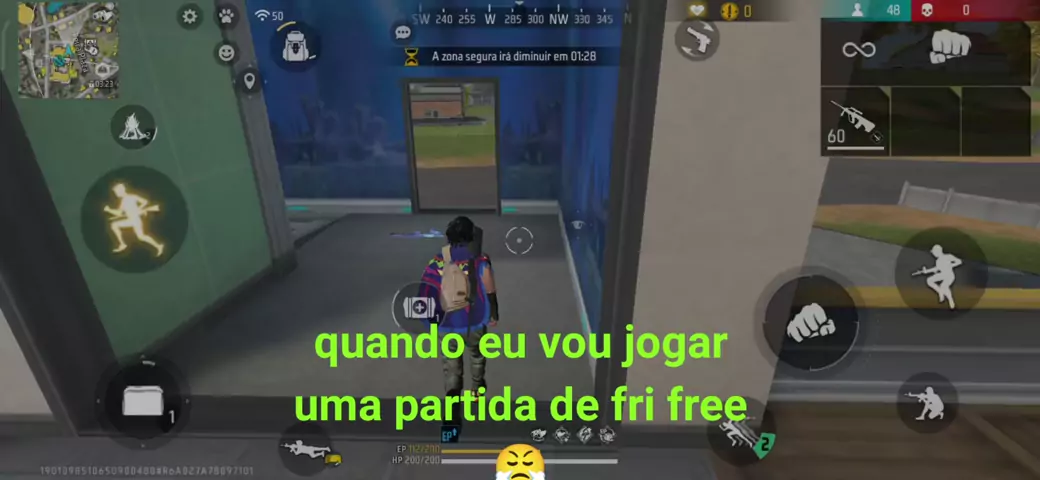Activate the sprint button
The image size is (1040, 480).
point(134,218)
